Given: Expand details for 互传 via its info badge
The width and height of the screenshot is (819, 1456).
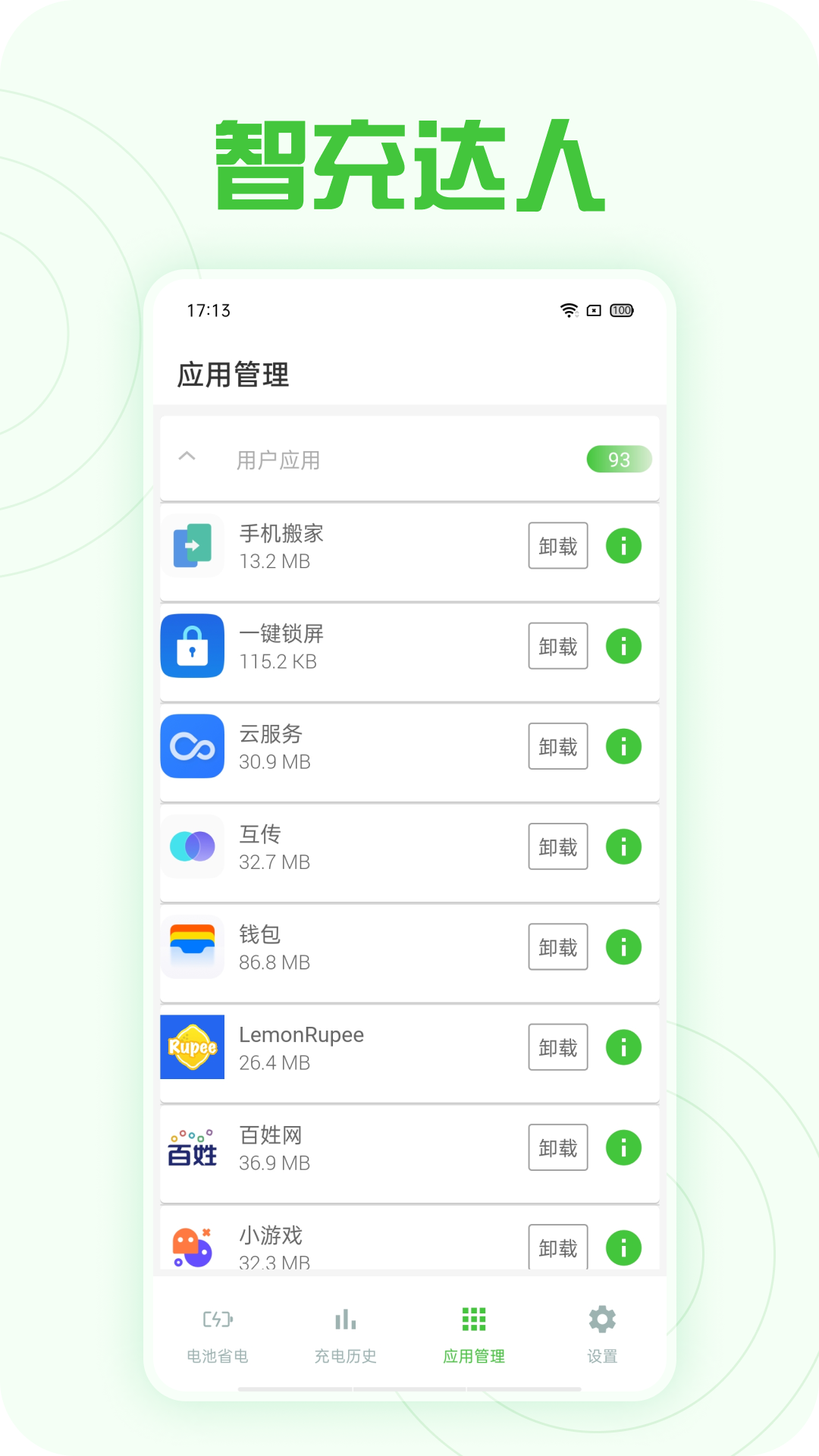Looking at the screenshot, I should (623, 847).
